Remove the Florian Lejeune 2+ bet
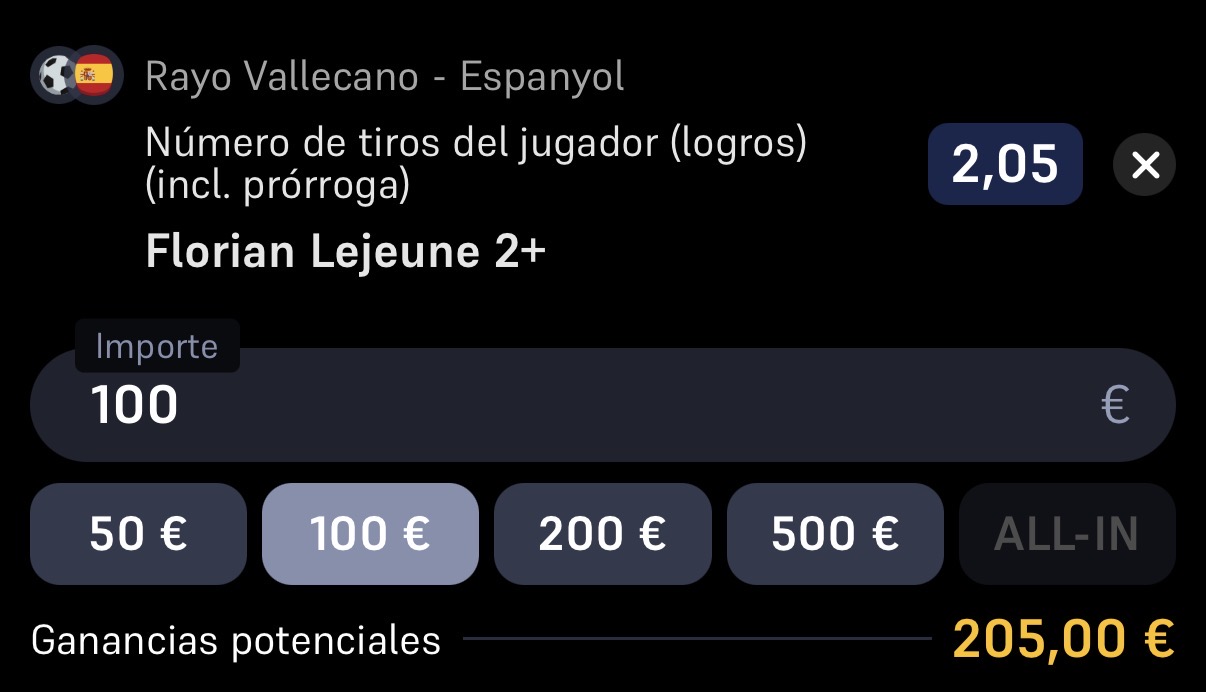This screenshot has height=692, width=1206. click(1144, 165)
